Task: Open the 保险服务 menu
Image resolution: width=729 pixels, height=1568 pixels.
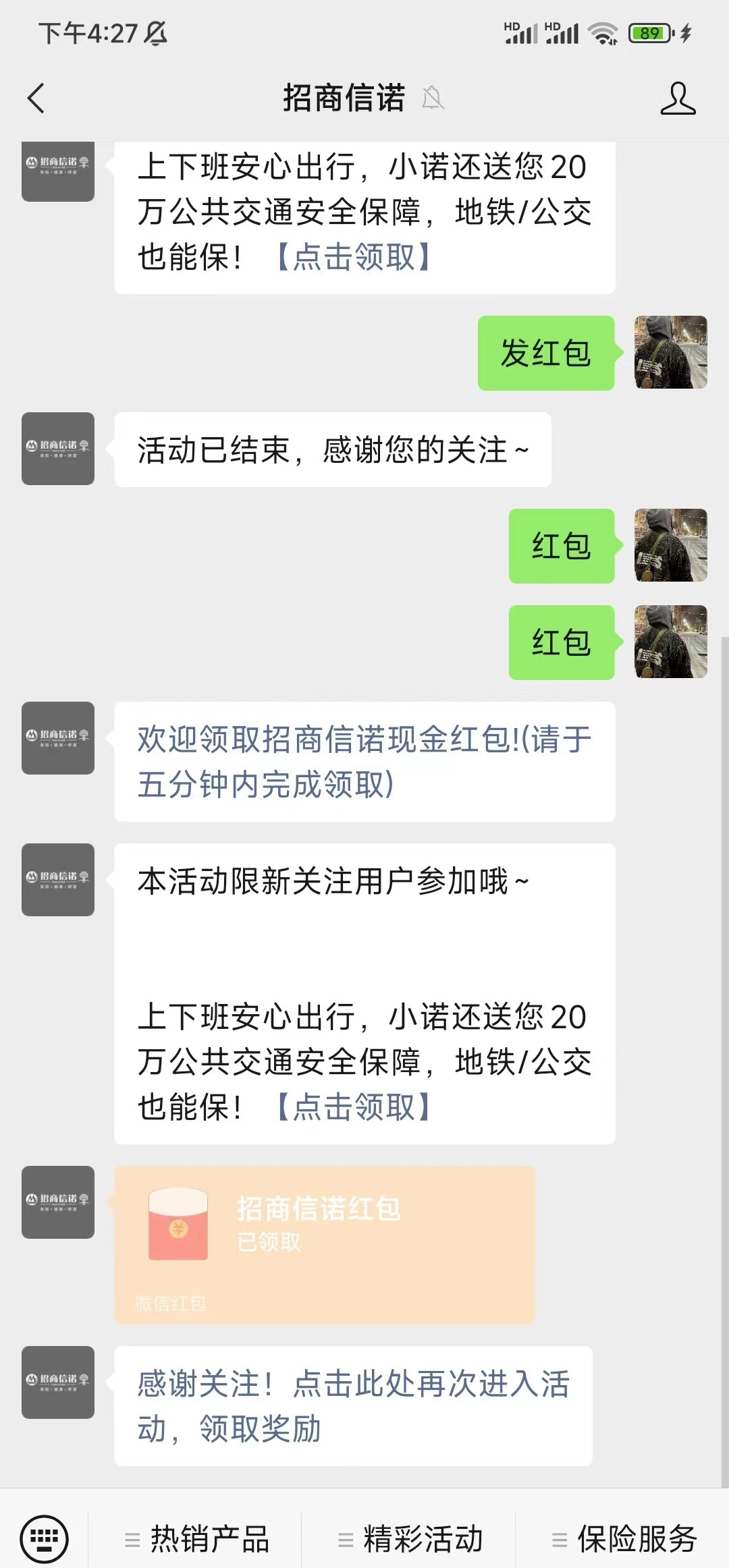Action: [x=624, y=1539]
